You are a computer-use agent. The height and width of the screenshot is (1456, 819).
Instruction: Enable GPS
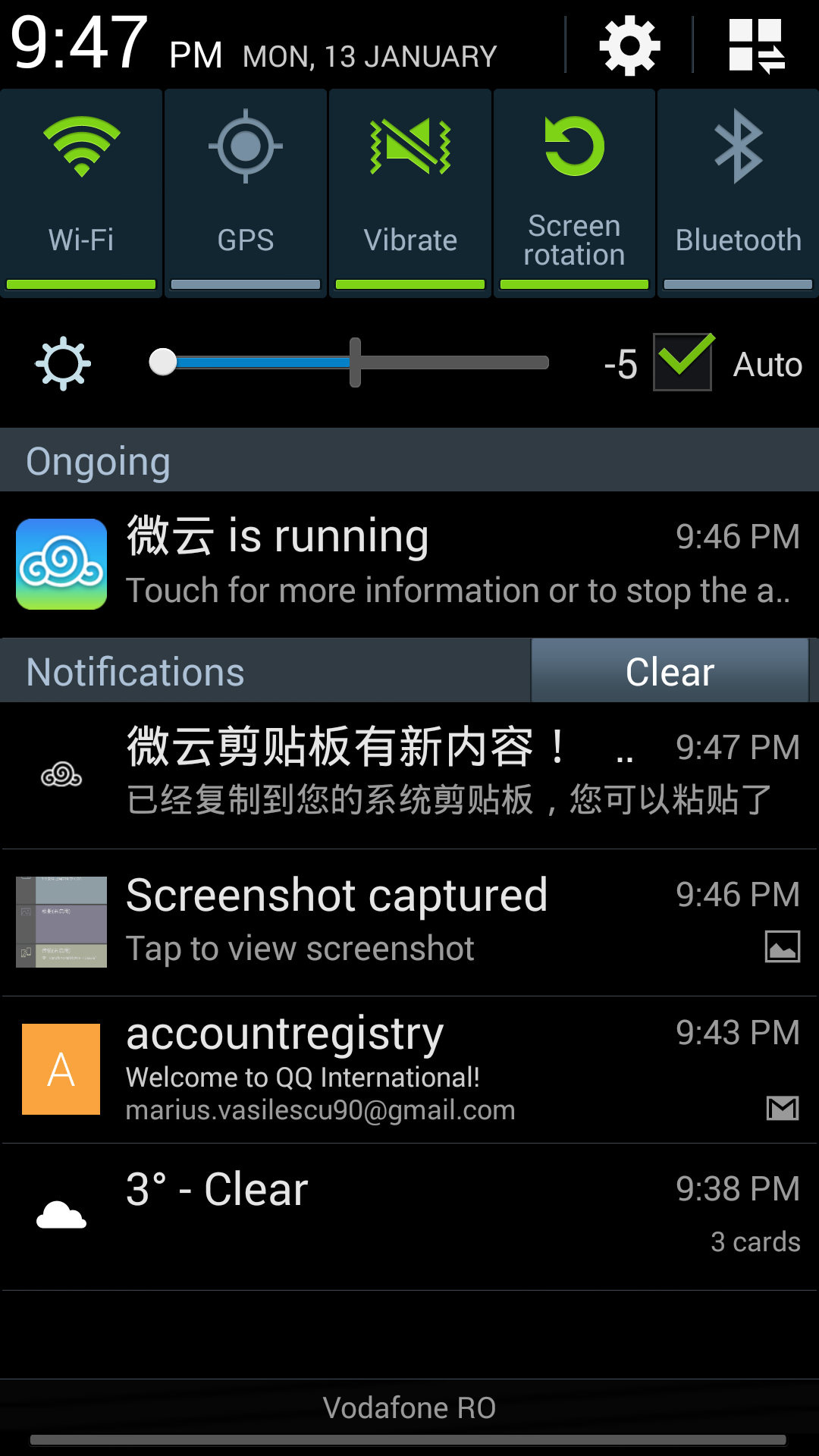pos(246,193)
